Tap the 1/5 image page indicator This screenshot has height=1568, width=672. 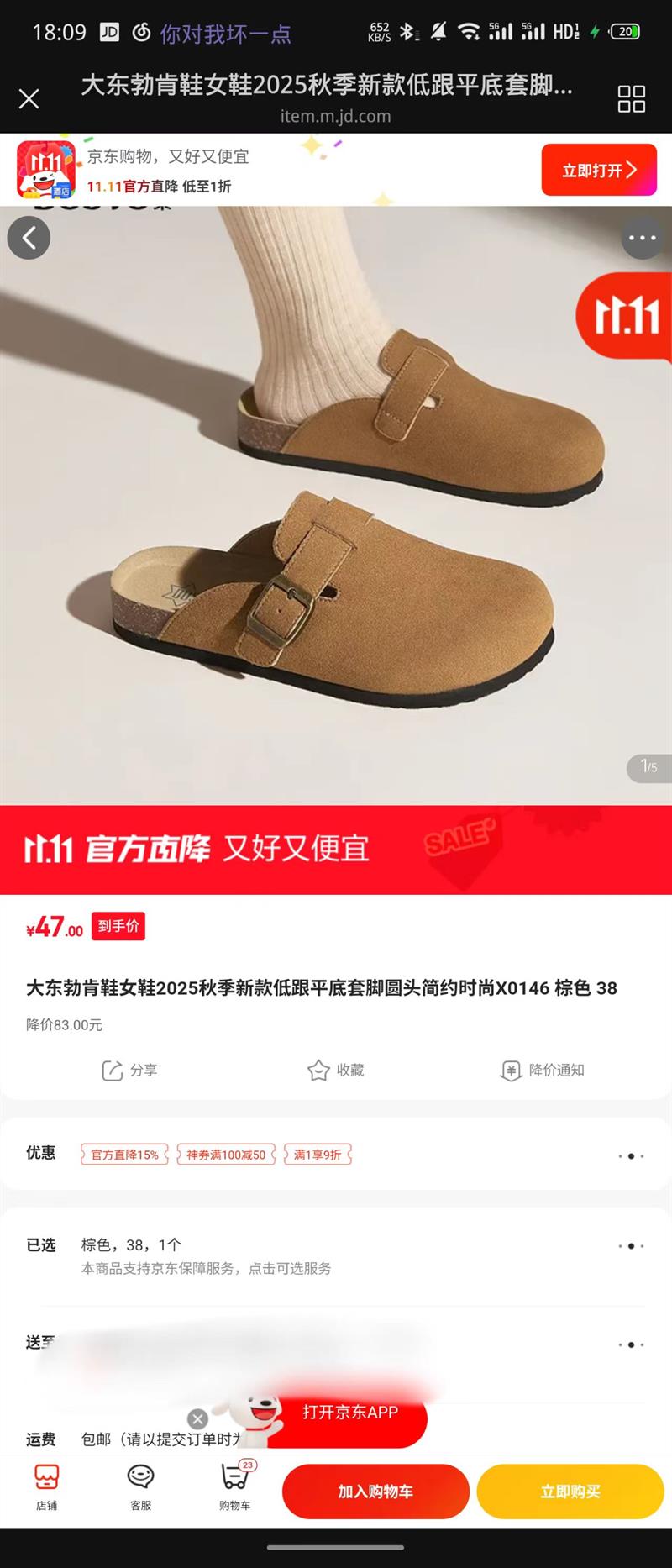click(648, 766)
